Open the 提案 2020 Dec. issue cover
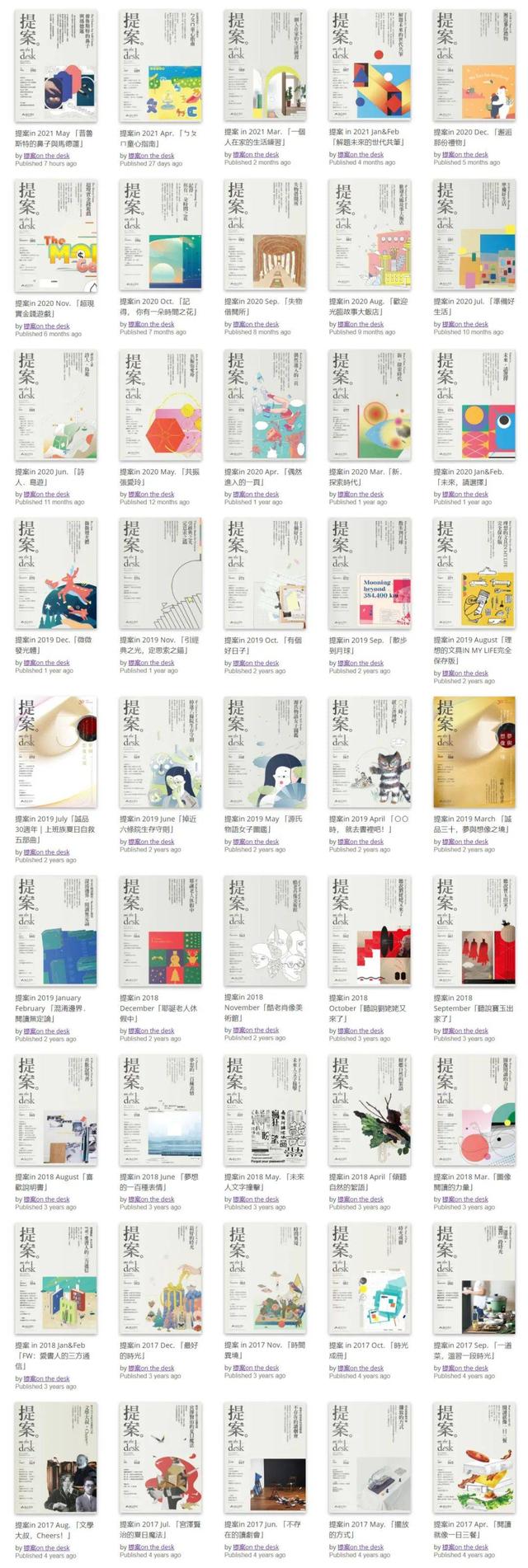Viewport: 528px width, 1568px height. [x=474, y=64]
